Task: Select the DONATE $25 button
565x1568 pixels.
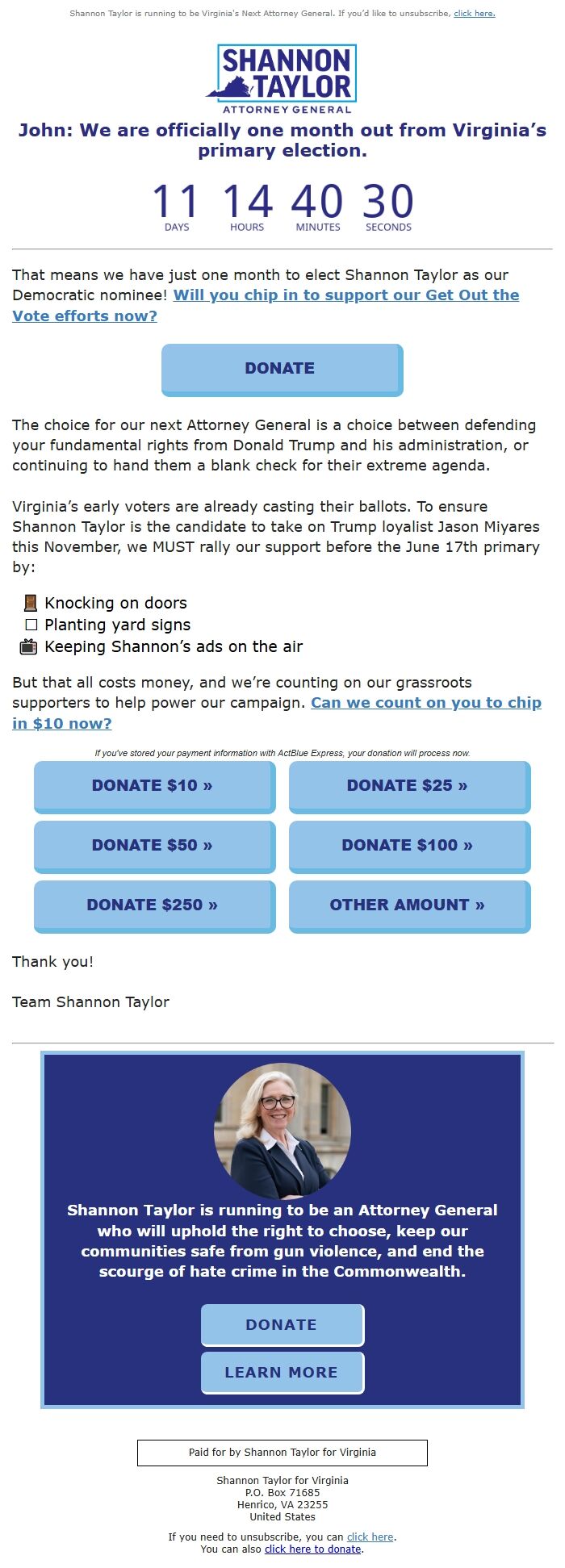Action: click(408, 786)
